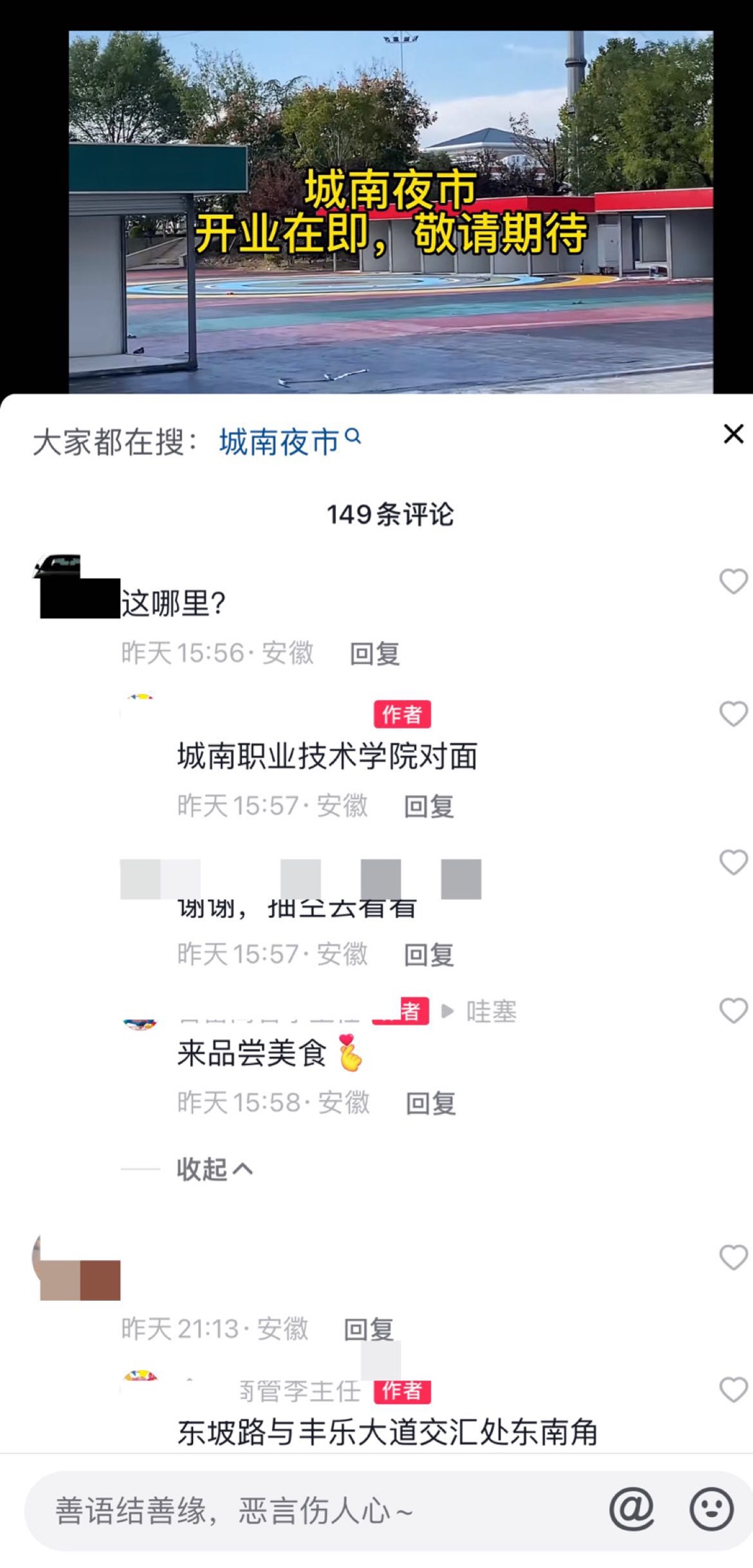The image size is (753, 1568).
Task: Reply to the comment posted 昨天 21:13
Action: point(369,1329)
